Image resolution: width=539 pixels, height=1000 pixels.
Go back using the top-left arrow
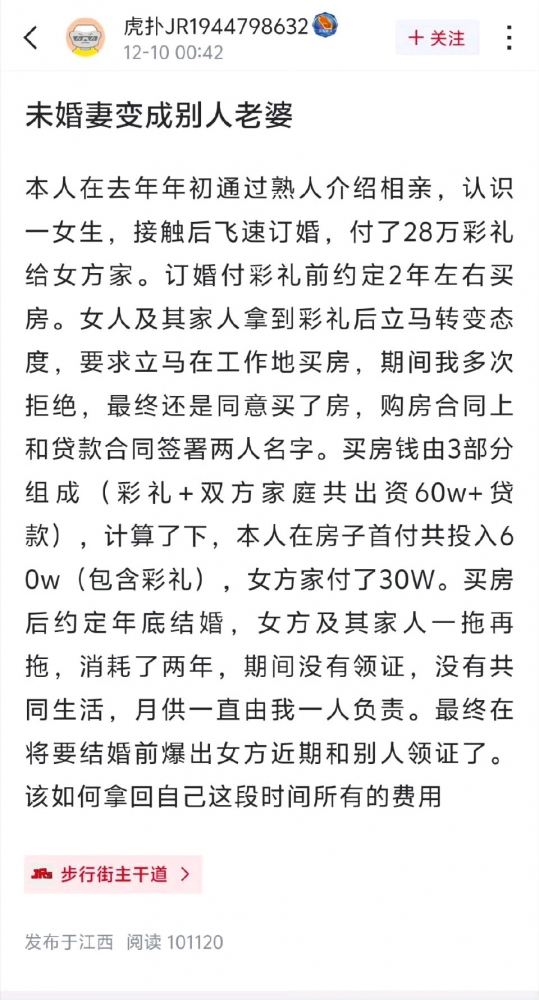pyautogui.click(x=31, y=38)
